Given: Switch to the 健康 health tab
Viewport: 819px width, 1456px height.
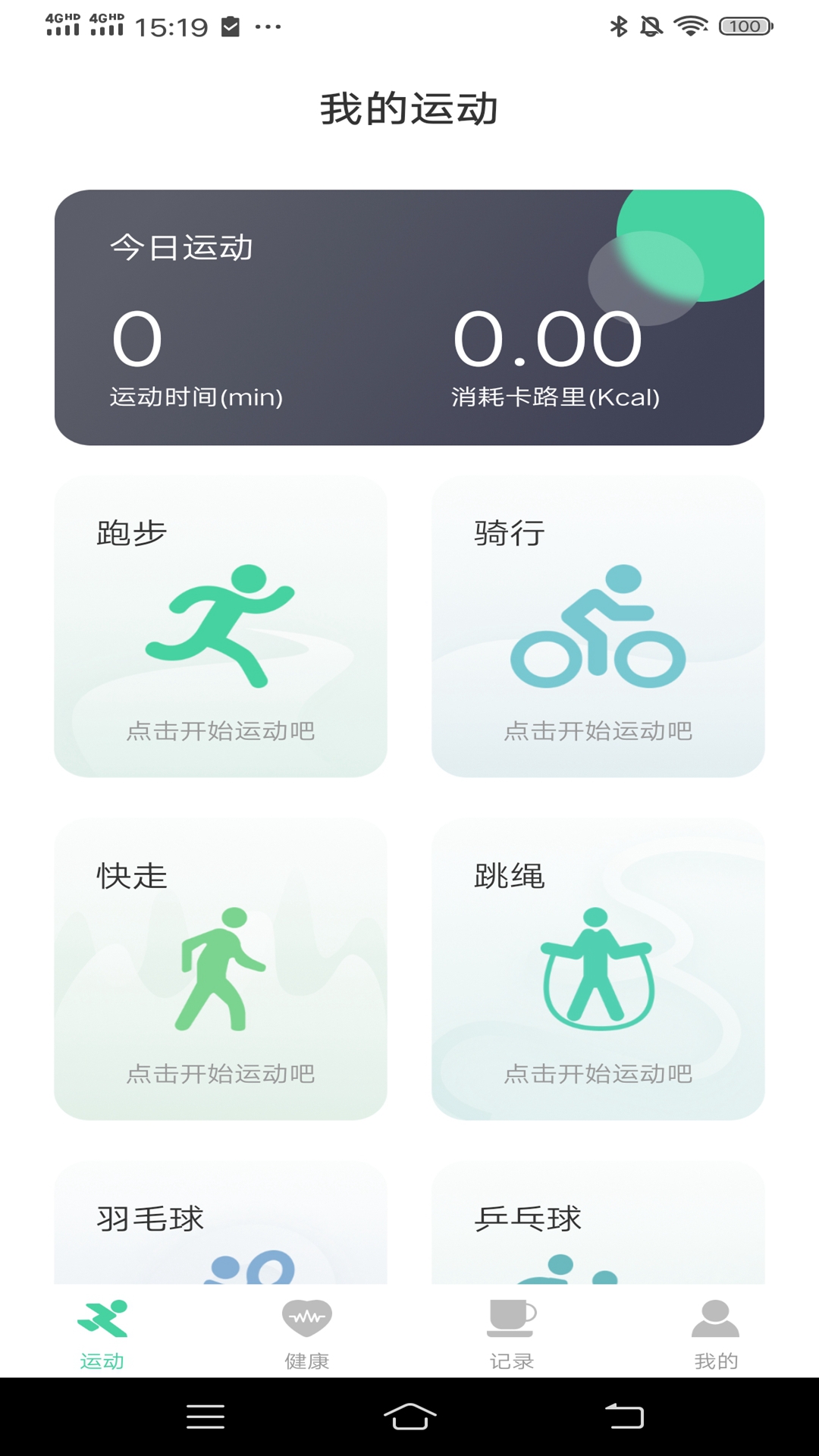Looking at the screenshot, I should click(307, 1333).
